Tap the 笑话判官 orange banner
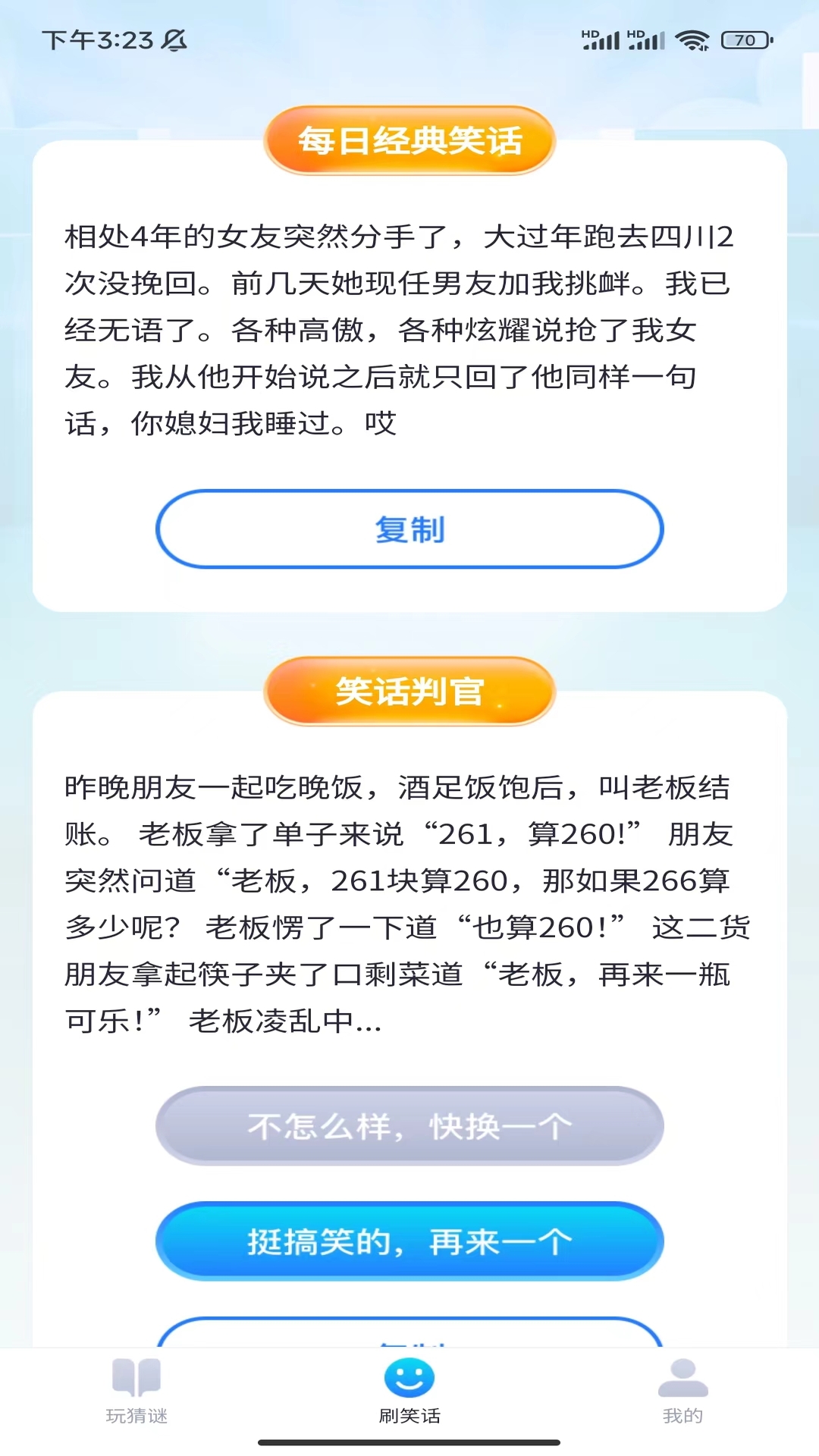Image resolution: width=819 pixels, height=1456 pixels. [408, 690]
